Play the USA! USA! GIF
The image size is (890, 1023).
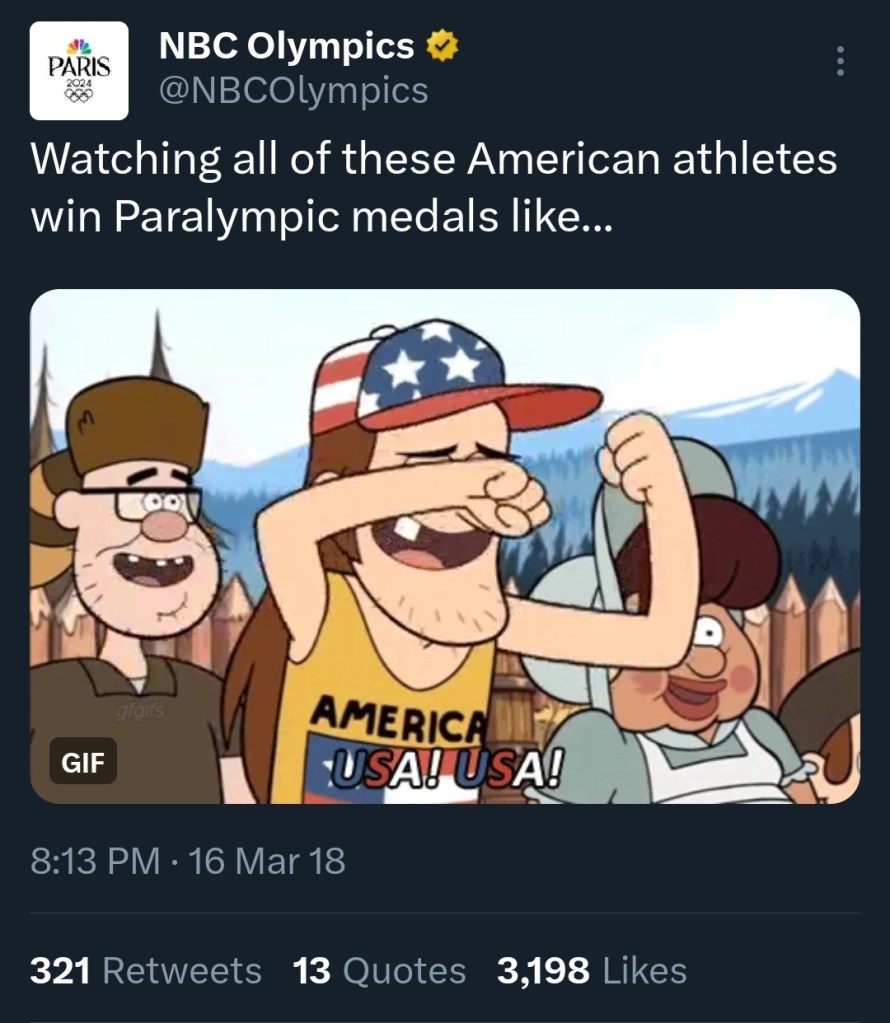tap(444, 546)
